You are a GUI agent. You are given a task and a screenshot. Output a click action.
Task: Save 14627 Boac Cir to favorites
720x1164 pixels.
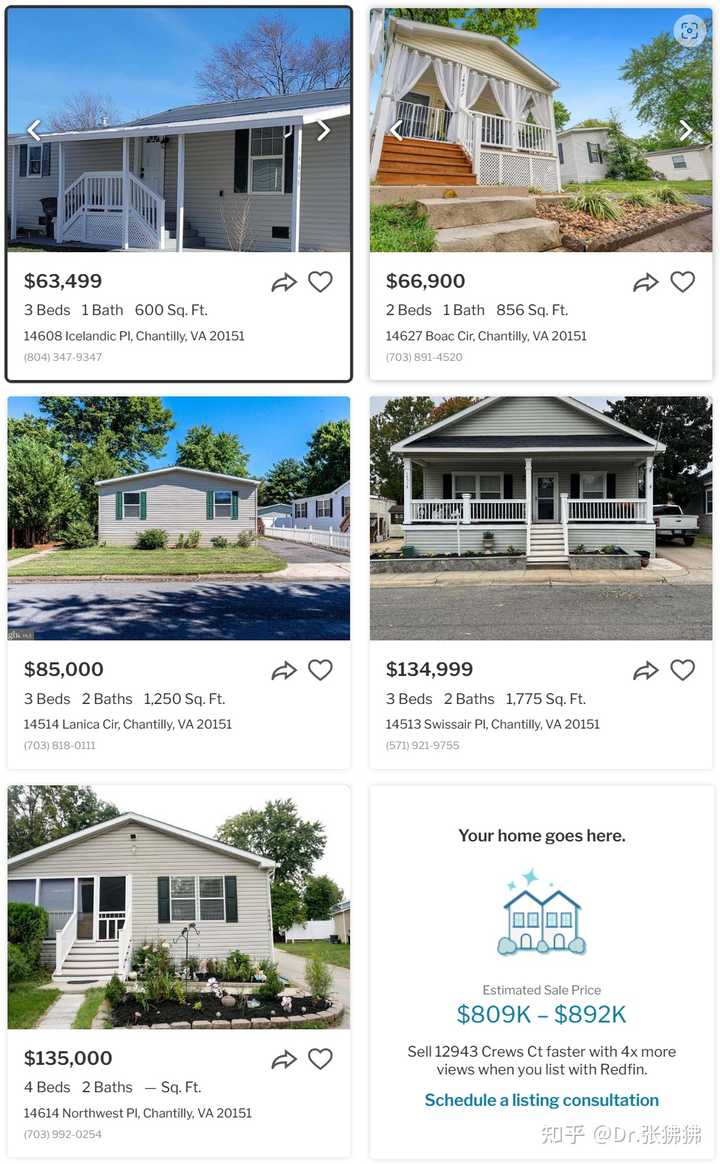(x=682, y=282)
